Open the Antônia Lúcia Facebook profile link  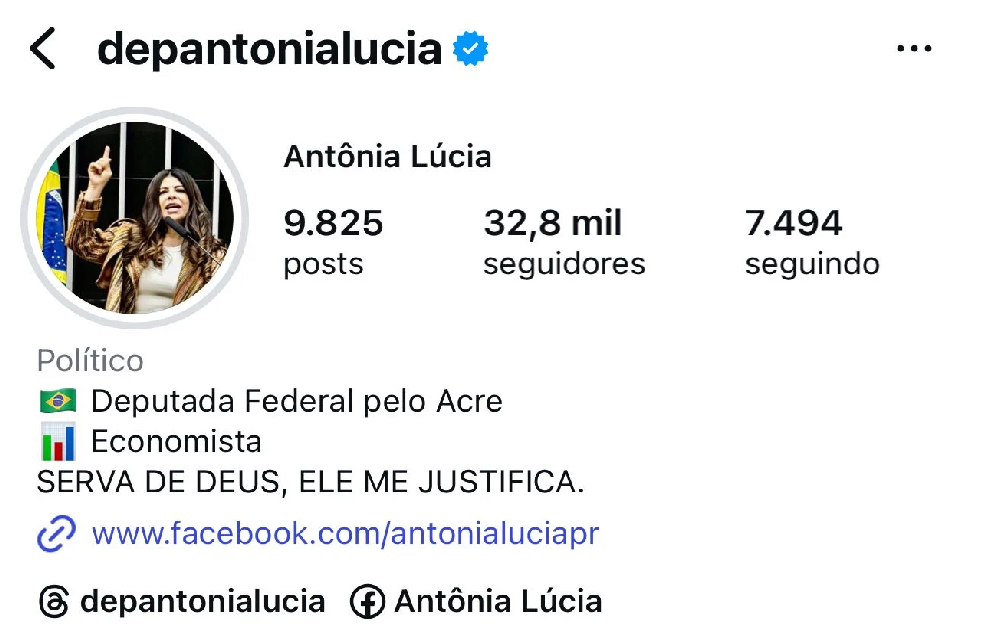pos(477,602)
